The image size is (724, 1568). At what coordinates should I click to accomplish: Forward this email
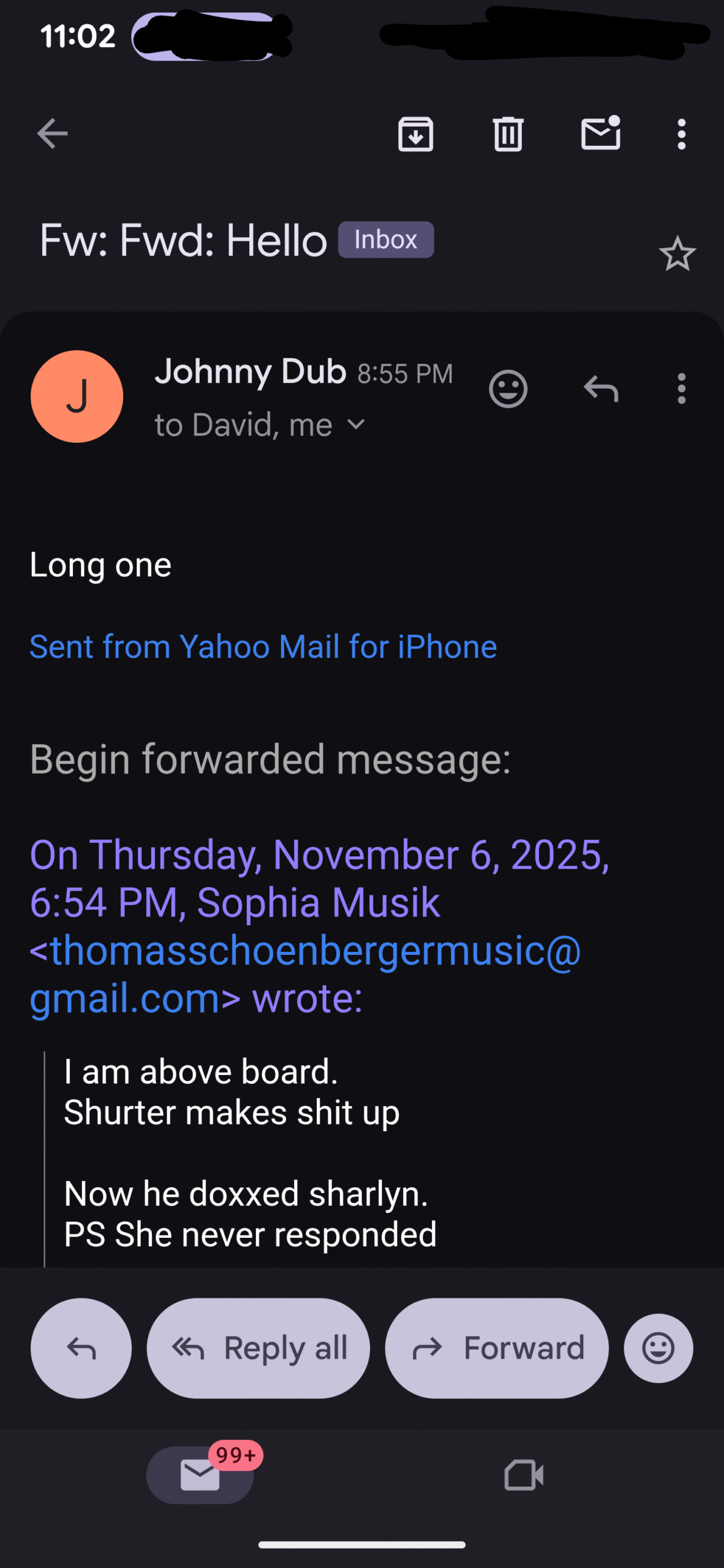497,1348
